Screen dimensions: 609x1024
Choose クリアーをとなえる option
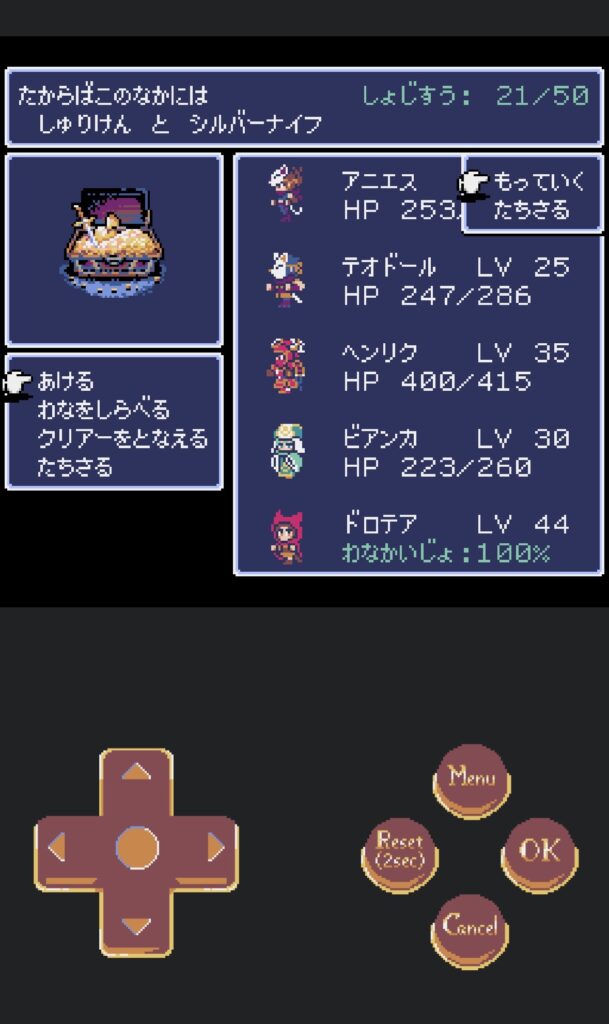click(122, 439)
